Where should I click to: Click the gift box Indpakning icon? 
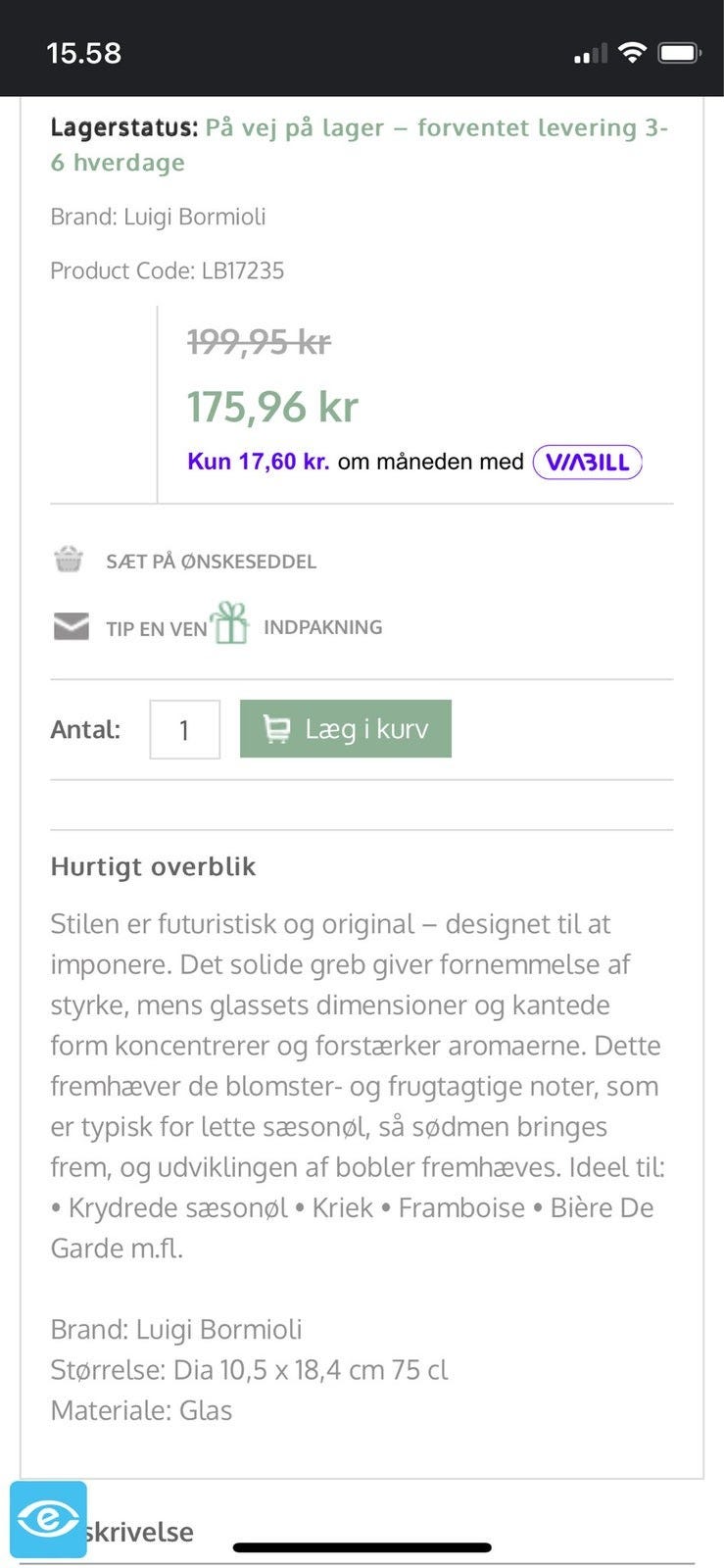click(232, 624)
